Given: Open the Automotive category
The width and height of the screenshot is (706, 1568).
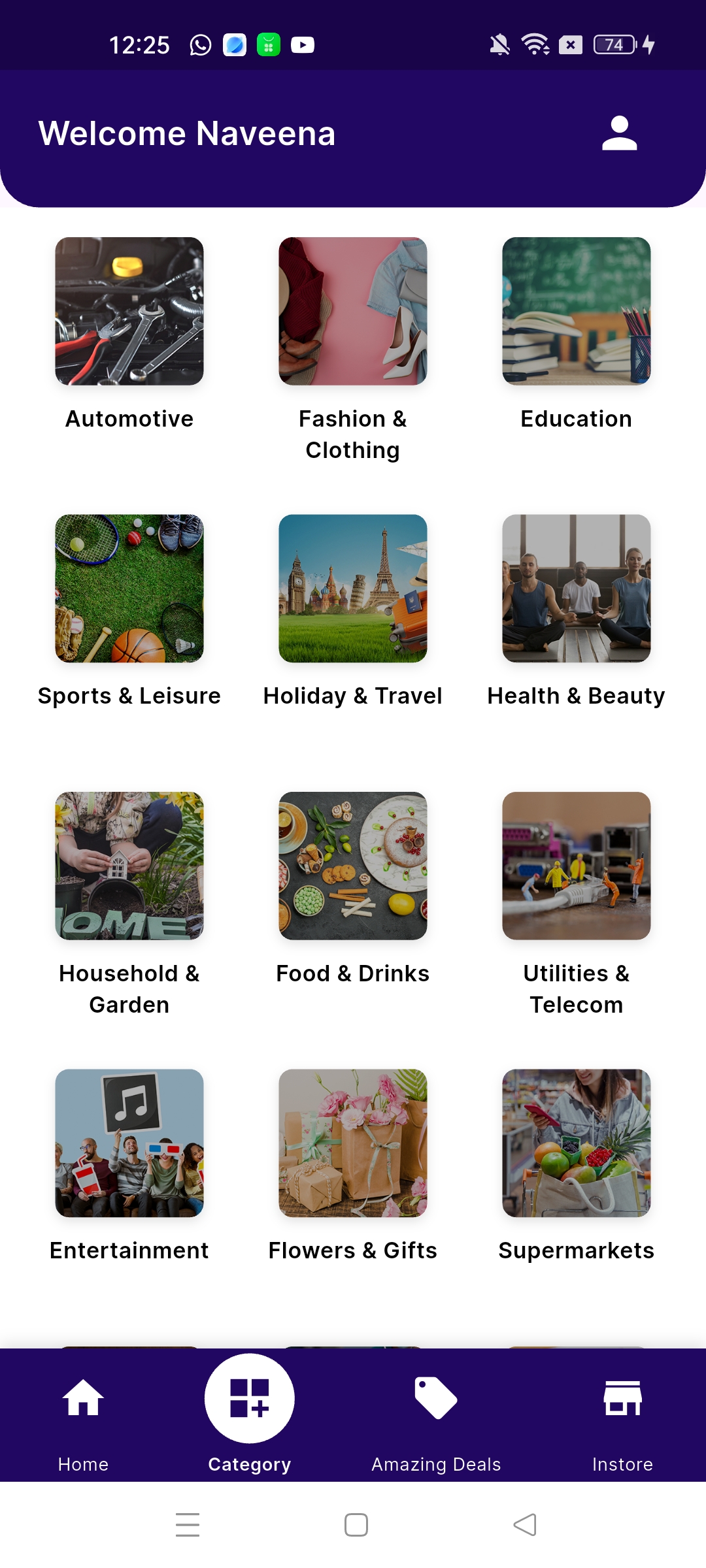Looking at the screenshot, I should [129, 312].
